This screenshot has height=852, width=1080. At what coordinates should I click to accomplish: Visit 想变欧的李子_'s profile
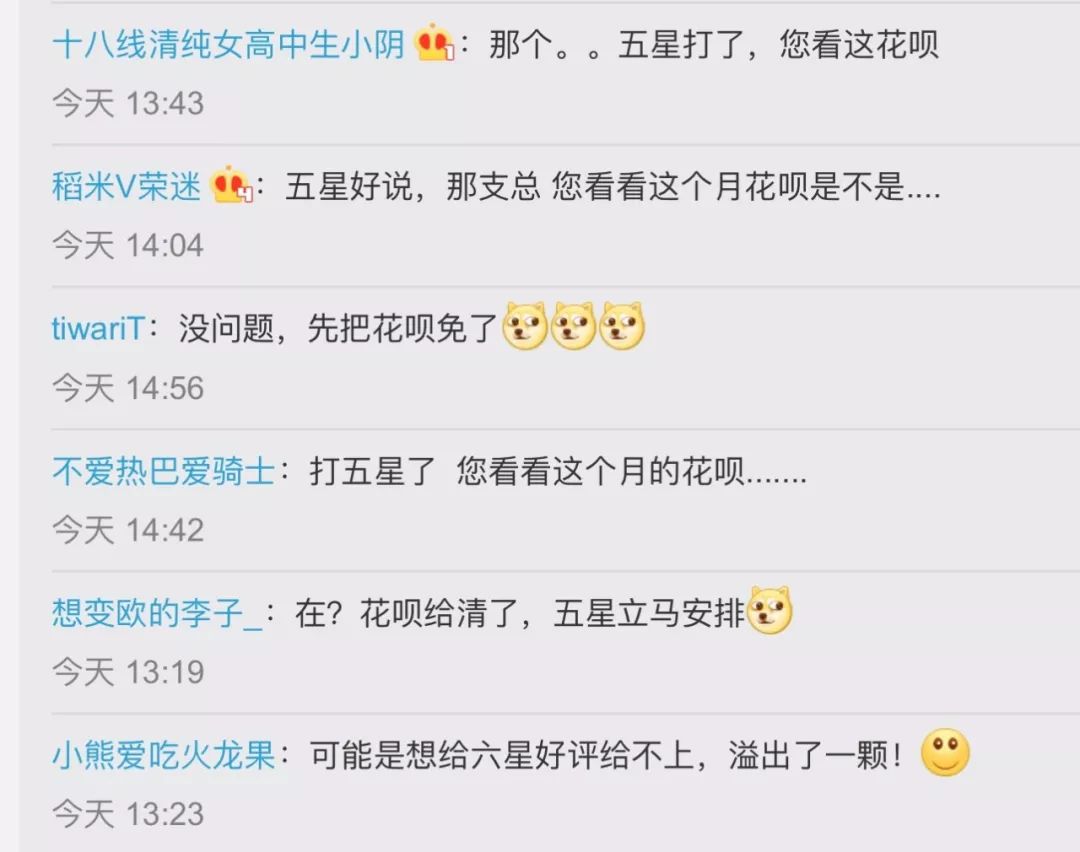[157, 613]
